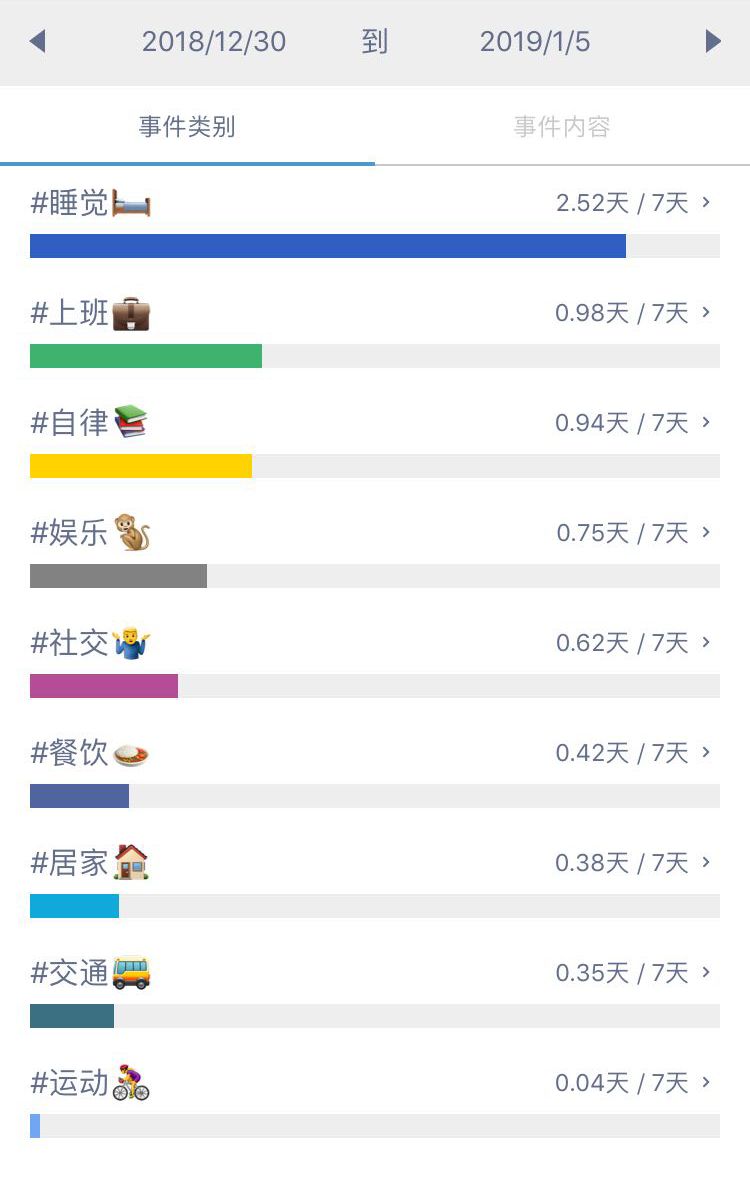
Task: Open the #上班 category details
Action: point(375,330)
